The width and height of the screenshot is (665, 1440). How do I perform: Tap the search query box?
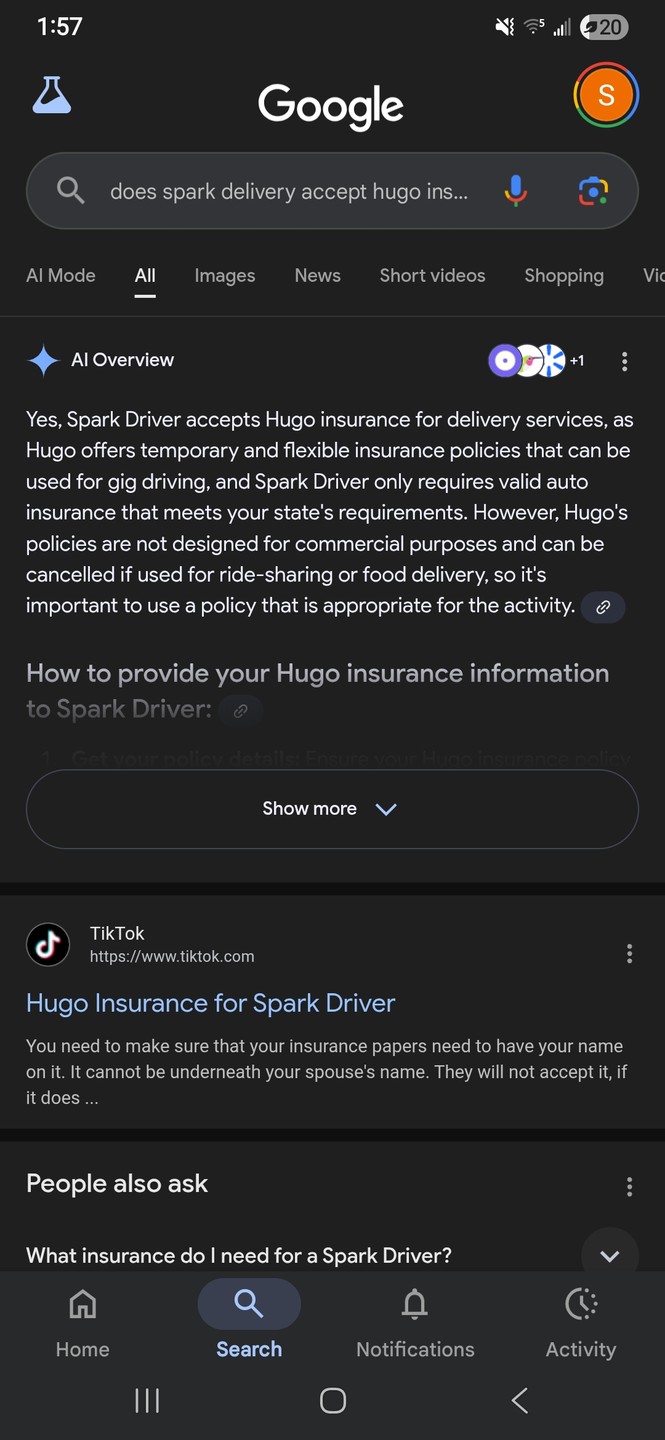click(x=288, y=191)
